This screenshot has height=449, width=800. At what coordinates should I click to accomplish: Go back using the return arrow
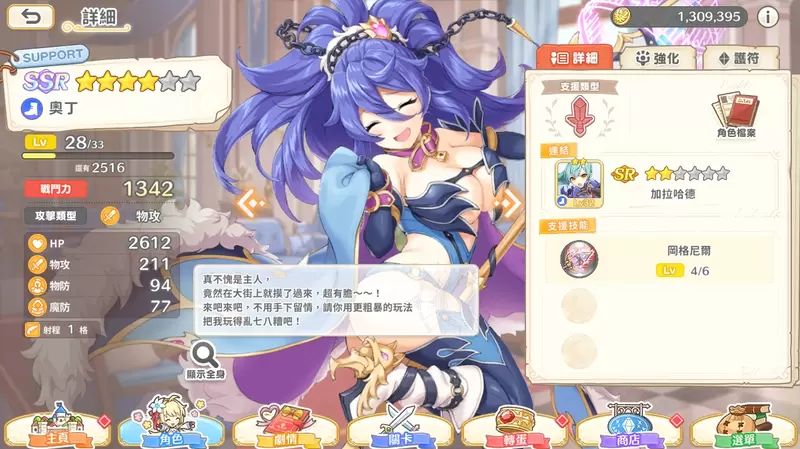pos(35,16)
